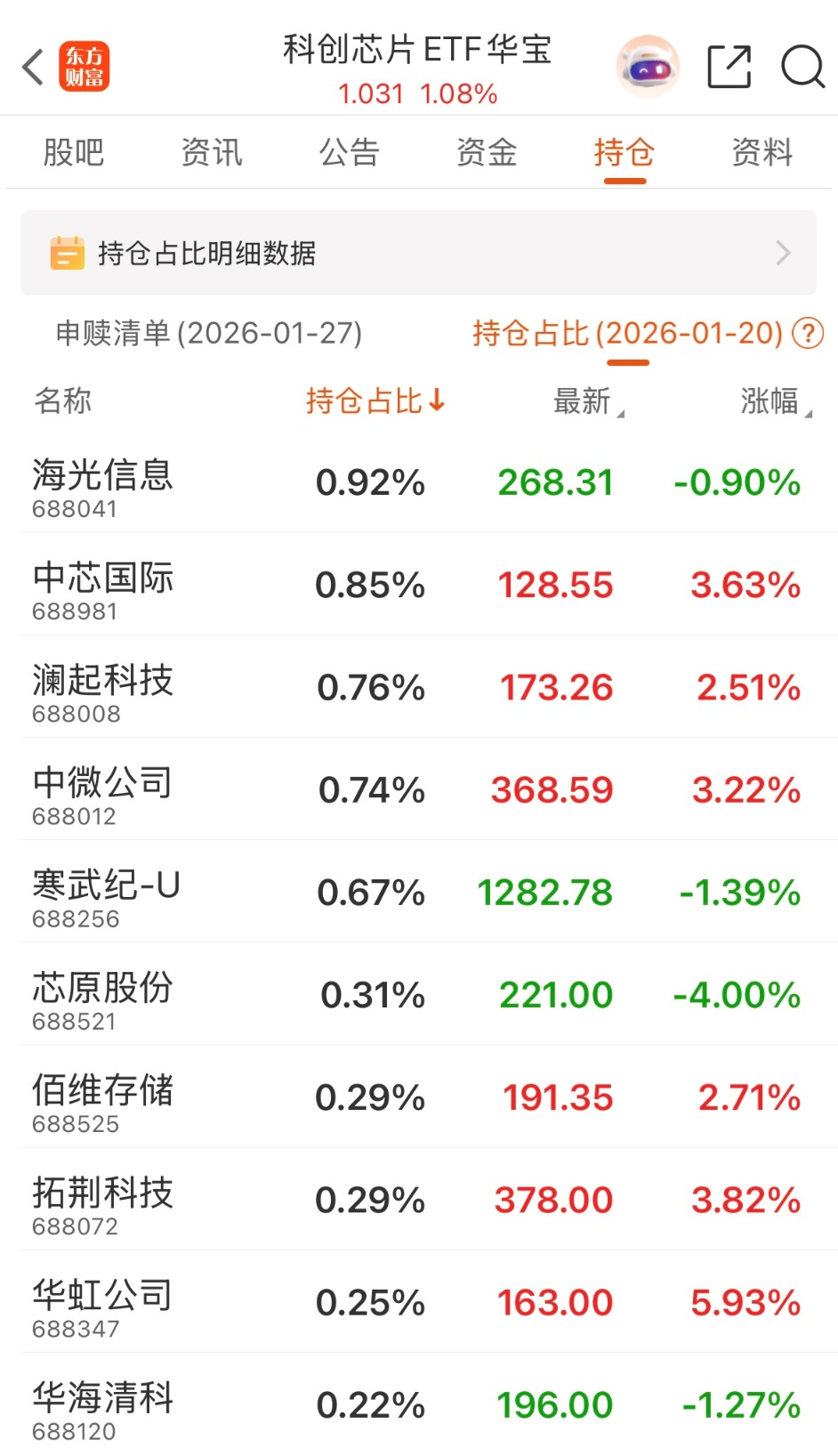Open the 涨幅 column sort selector
Screen dimensions: 838x1456
pos(772,401)
